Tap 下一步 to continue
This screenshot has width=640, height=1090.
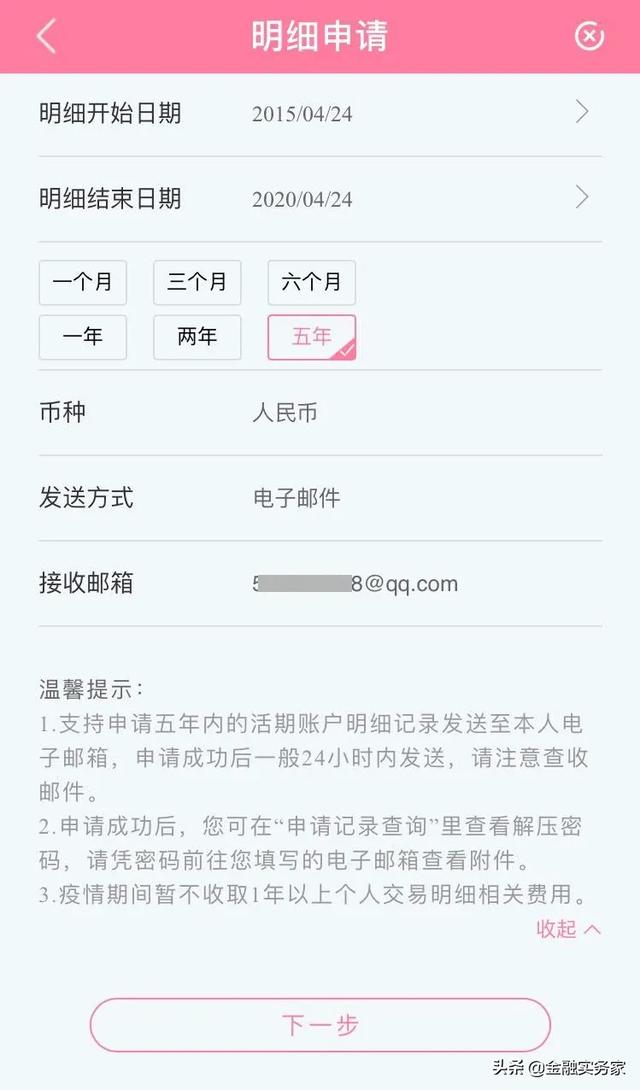point(320,1025)
